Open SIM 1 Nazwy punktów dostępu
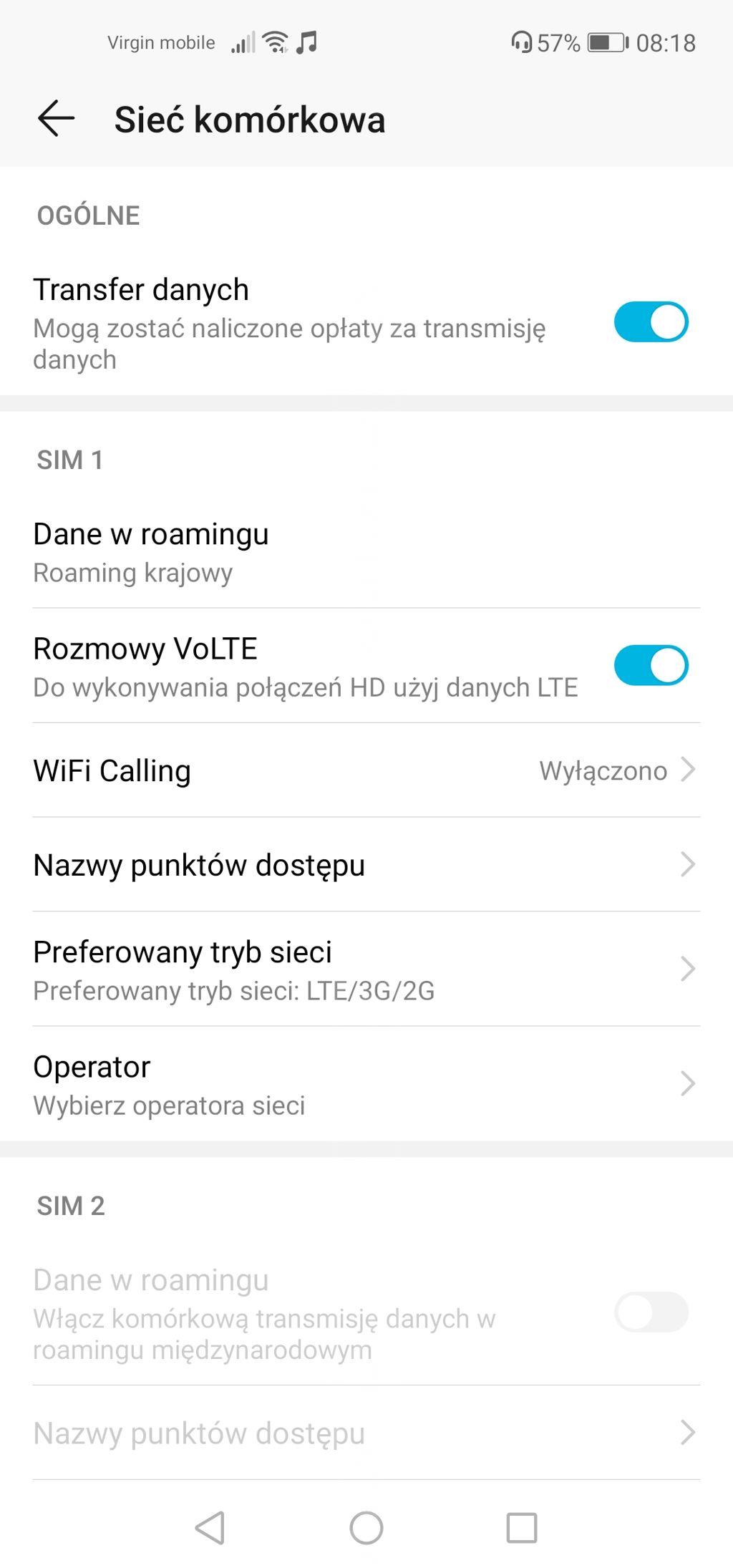Viewport: 733px width, 1568px height. [366, 864]
